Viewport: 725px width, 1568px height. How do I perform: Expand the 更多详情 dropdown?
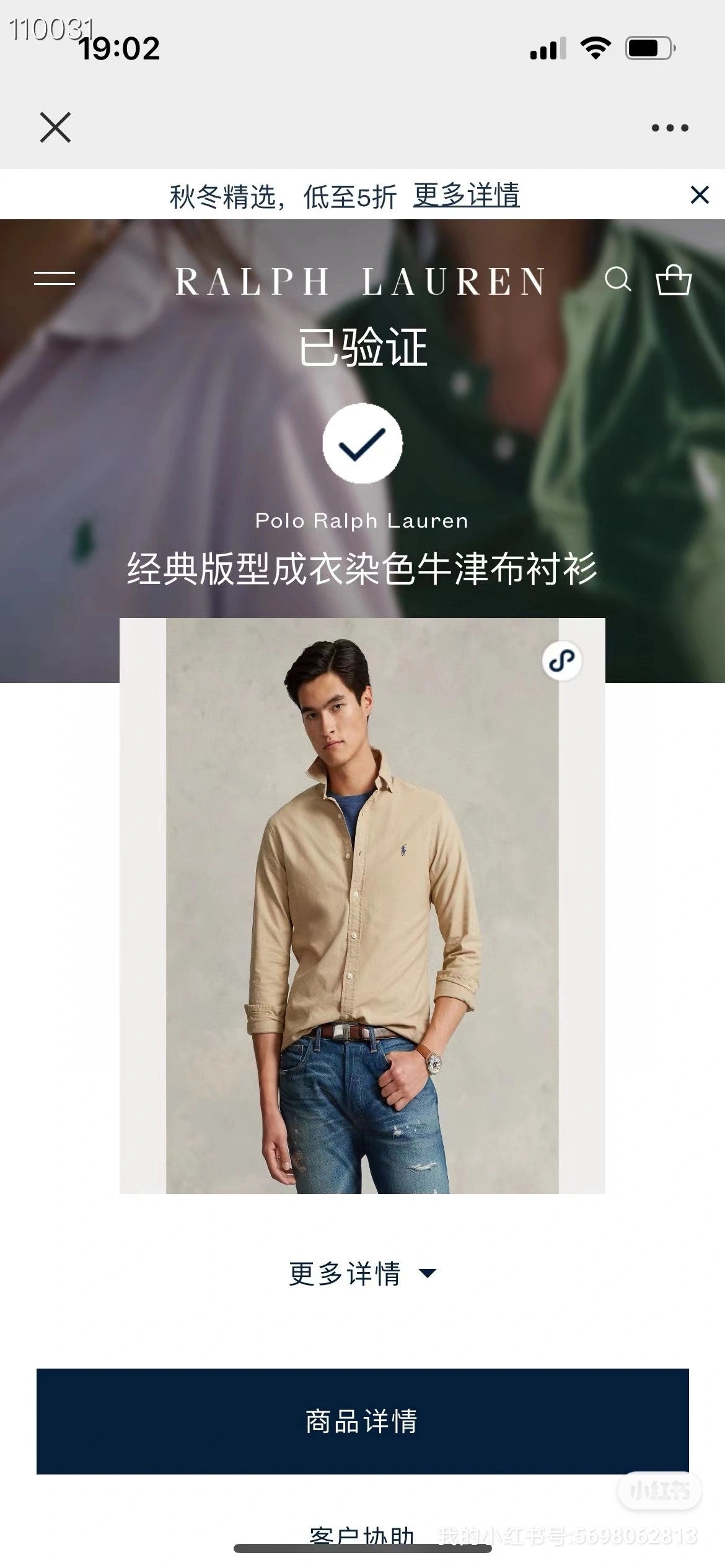(362, 1274)
